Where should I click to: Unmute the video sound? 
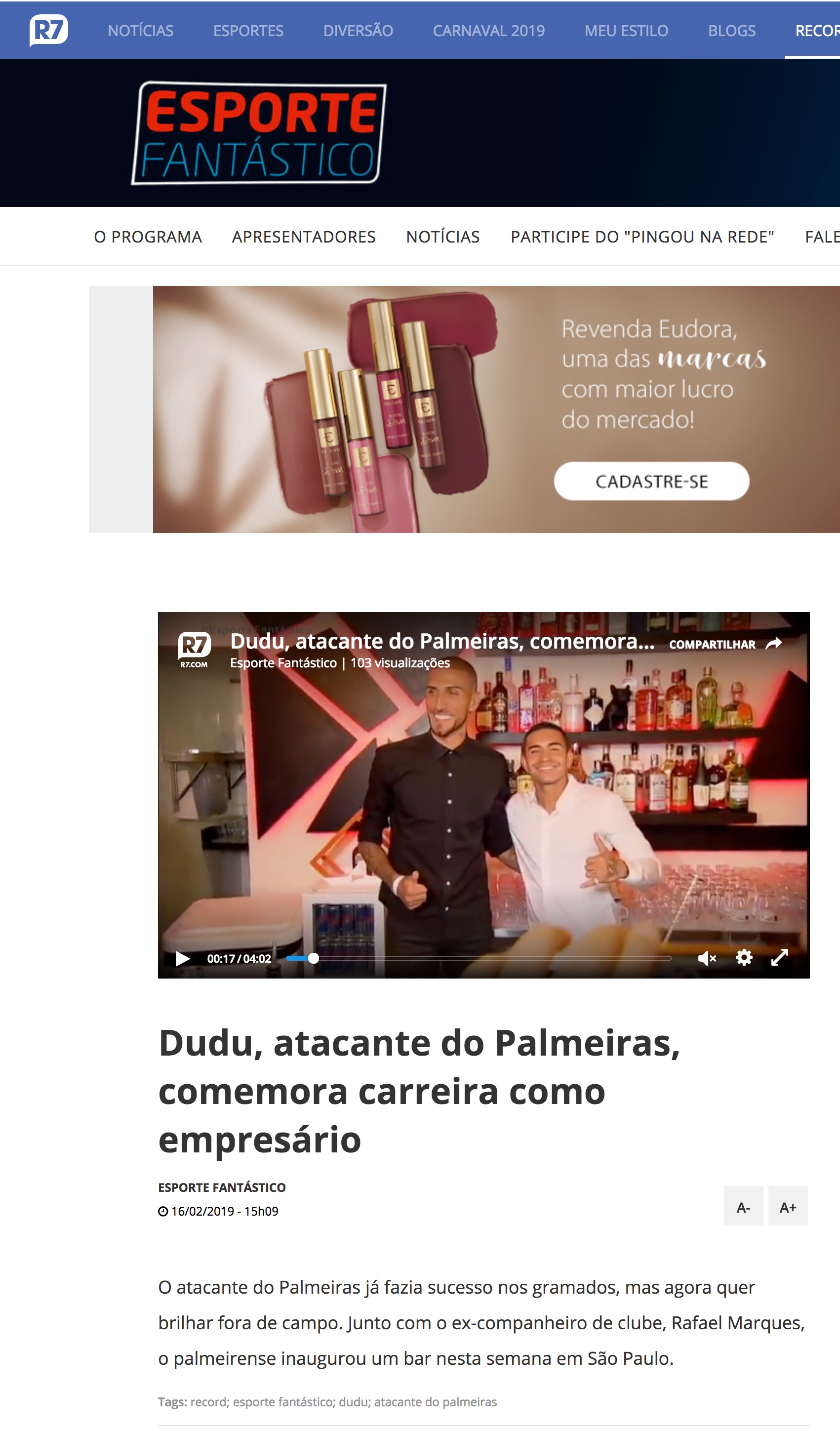pyautogui.click(x=707, y=958)
